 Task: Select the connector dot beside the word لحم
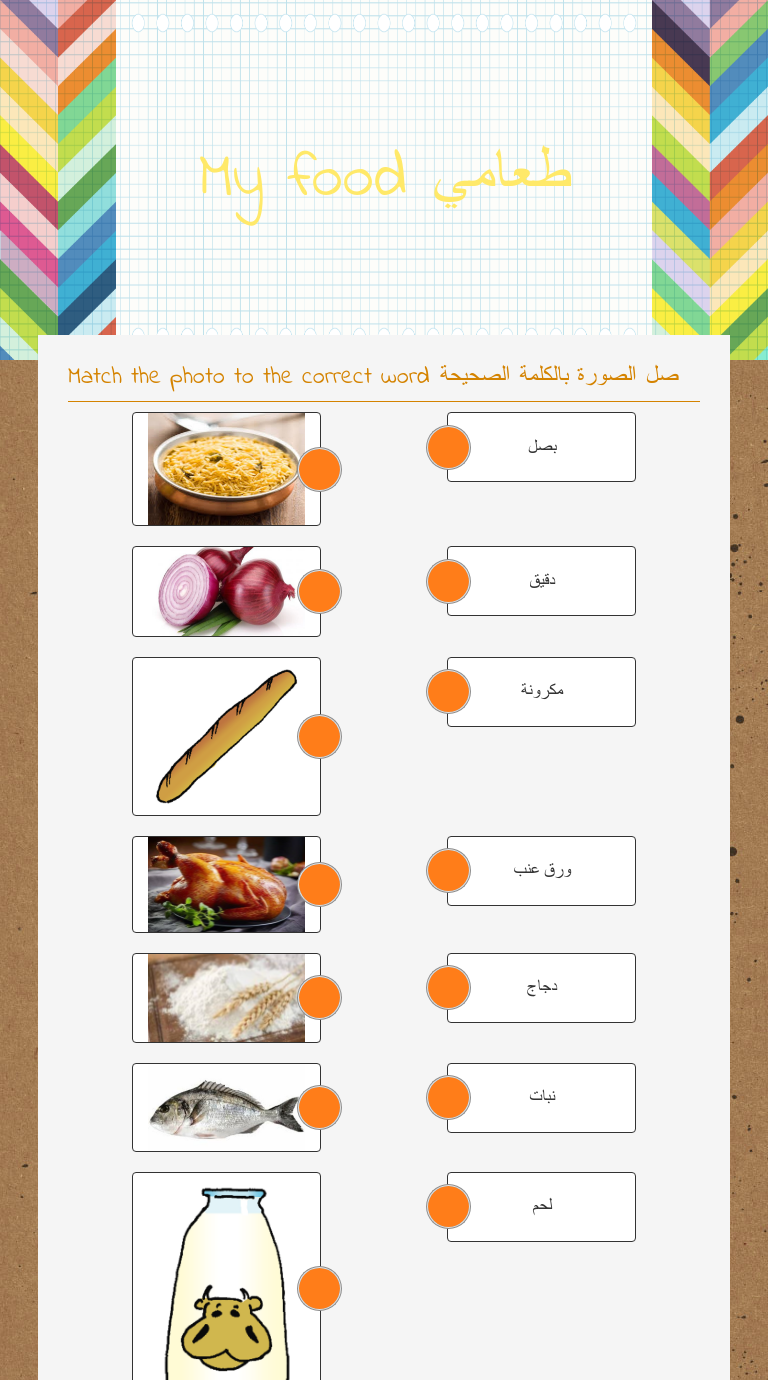[x=448, y=1206]
